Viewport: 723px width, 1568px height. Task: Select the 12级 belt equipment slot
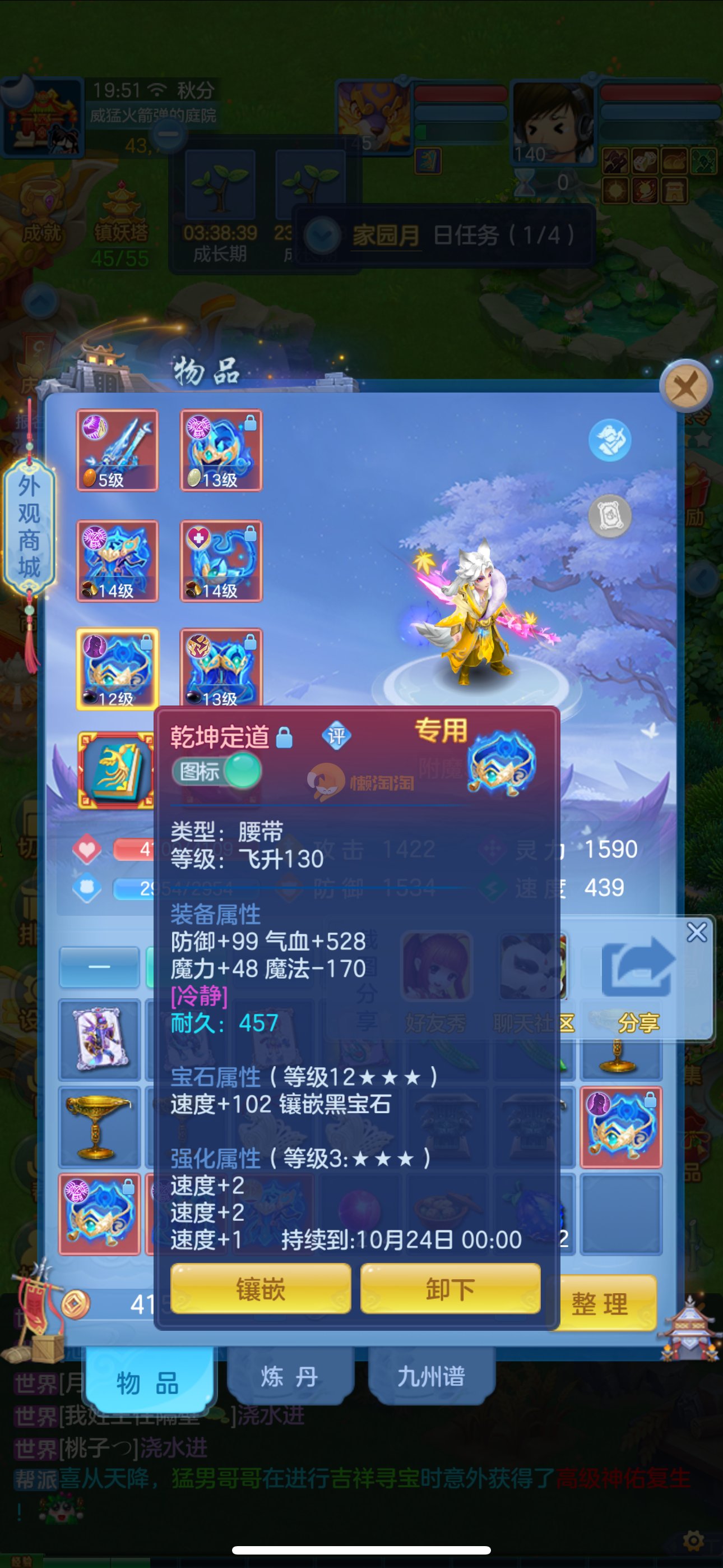pyautogui.click(x=117, y=668)
